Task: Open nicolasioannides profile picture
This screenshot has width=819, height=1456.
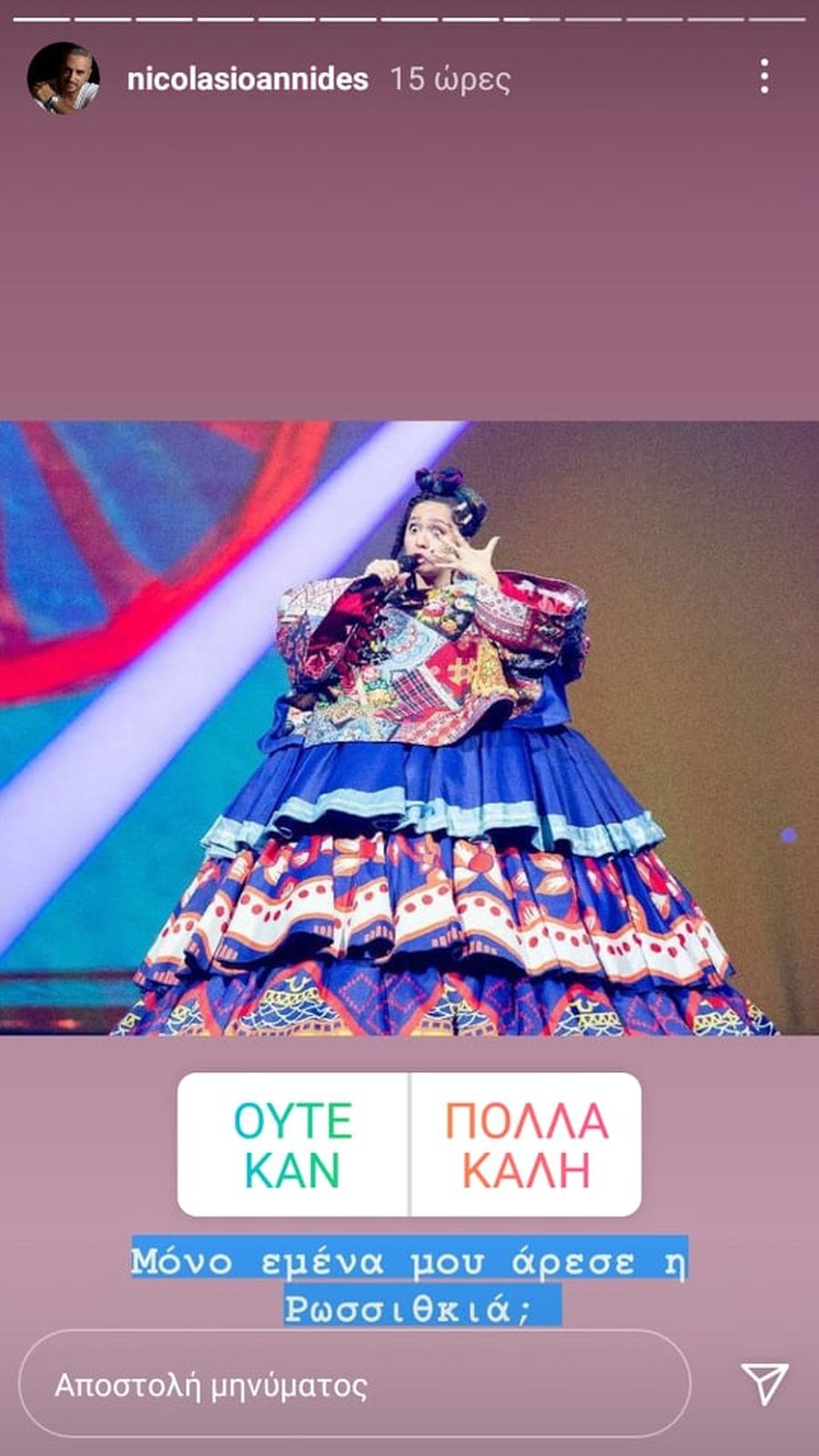Action: (63, 79)
